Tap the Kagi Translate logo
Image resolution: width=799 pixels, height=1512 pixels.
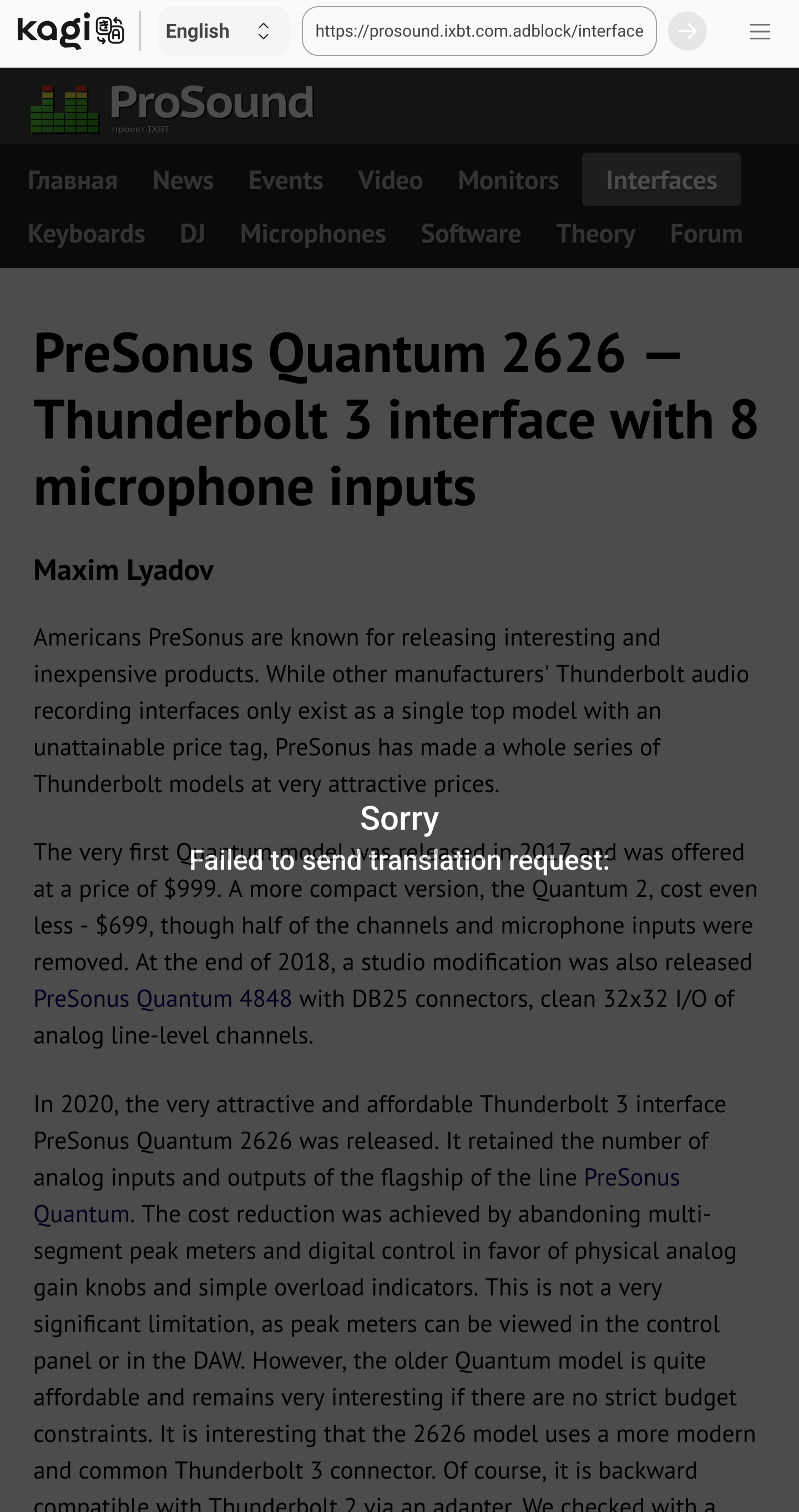tap(70, 31)
